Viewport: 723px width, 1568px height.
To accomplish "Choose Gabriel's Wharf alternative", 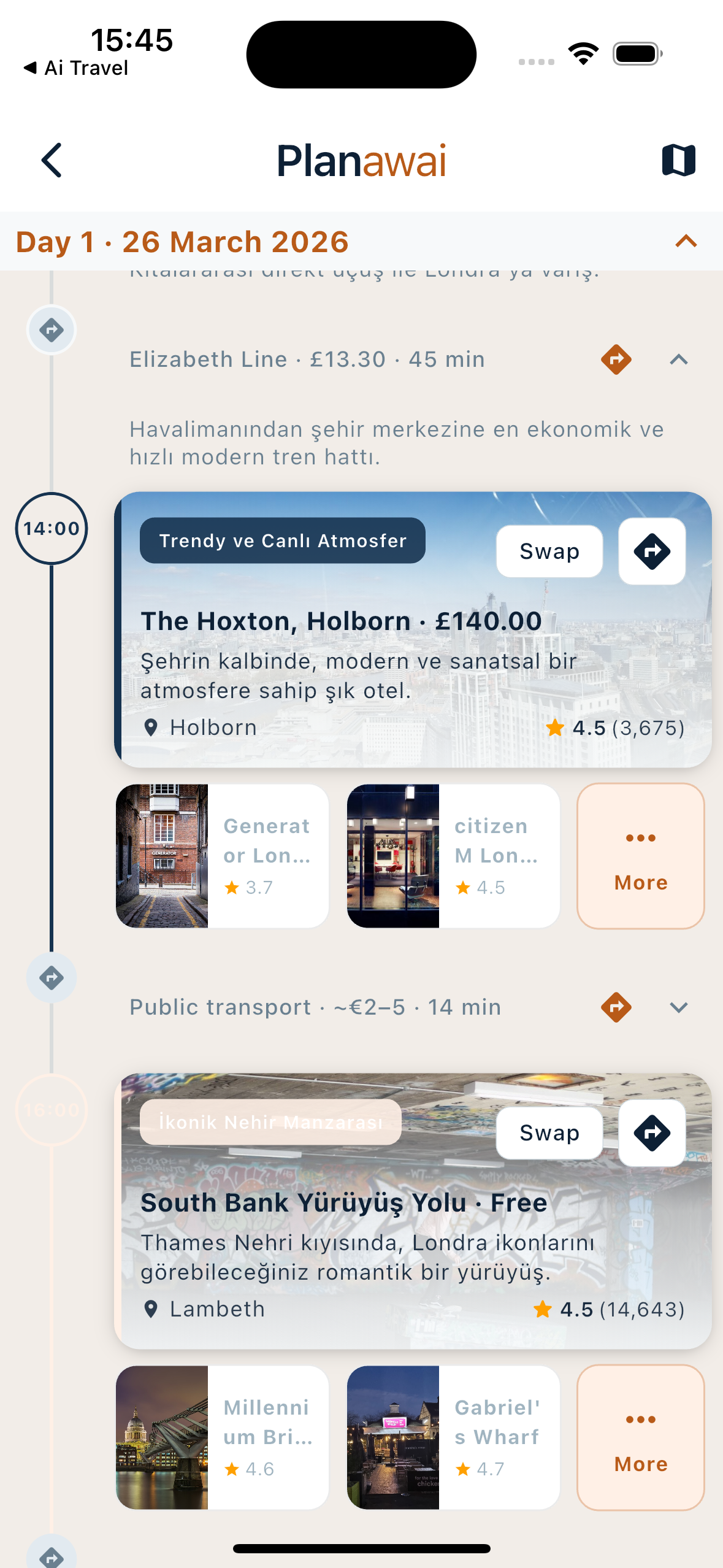I will 453,1437.
